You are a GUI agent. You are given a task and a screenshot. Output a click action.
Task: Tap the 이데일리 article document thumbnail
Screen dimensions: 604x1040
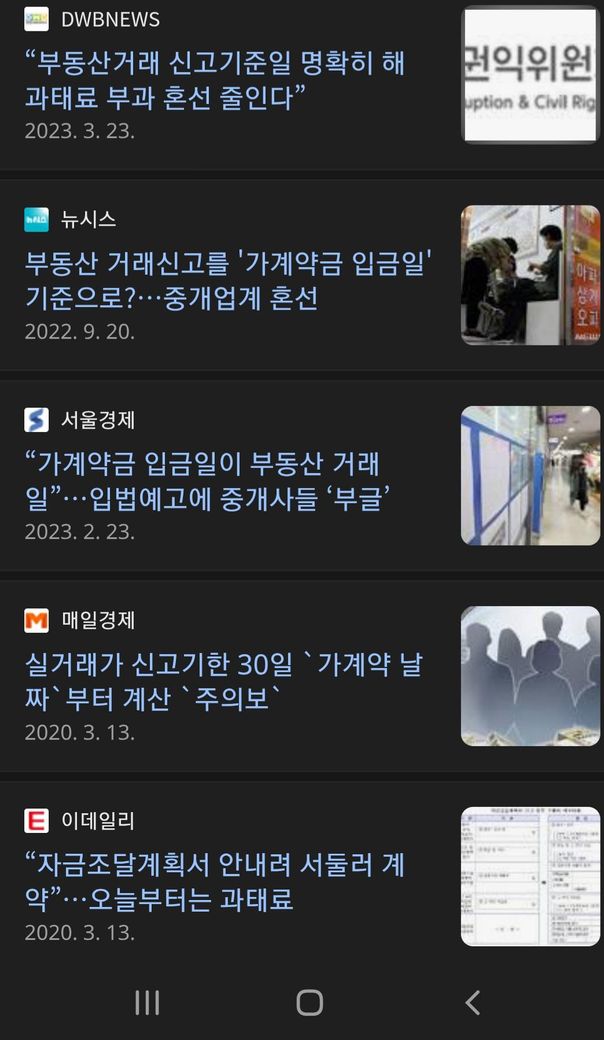(x=530, y=876)
